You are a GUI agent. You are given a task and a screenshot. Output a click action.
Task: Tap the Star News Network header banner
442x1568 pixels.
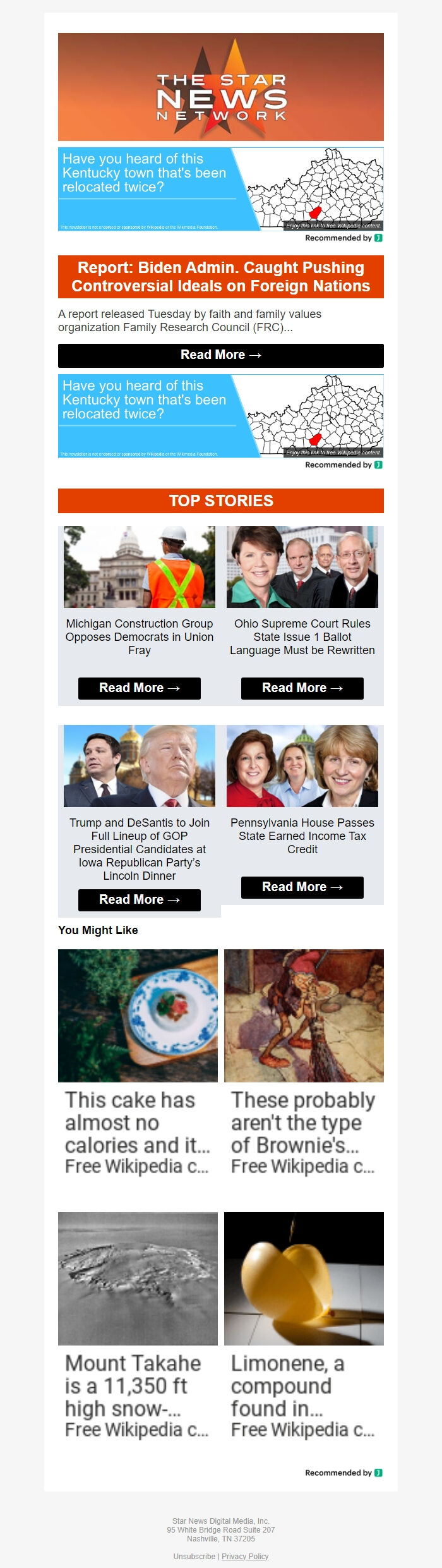click(x=220, y=87)
